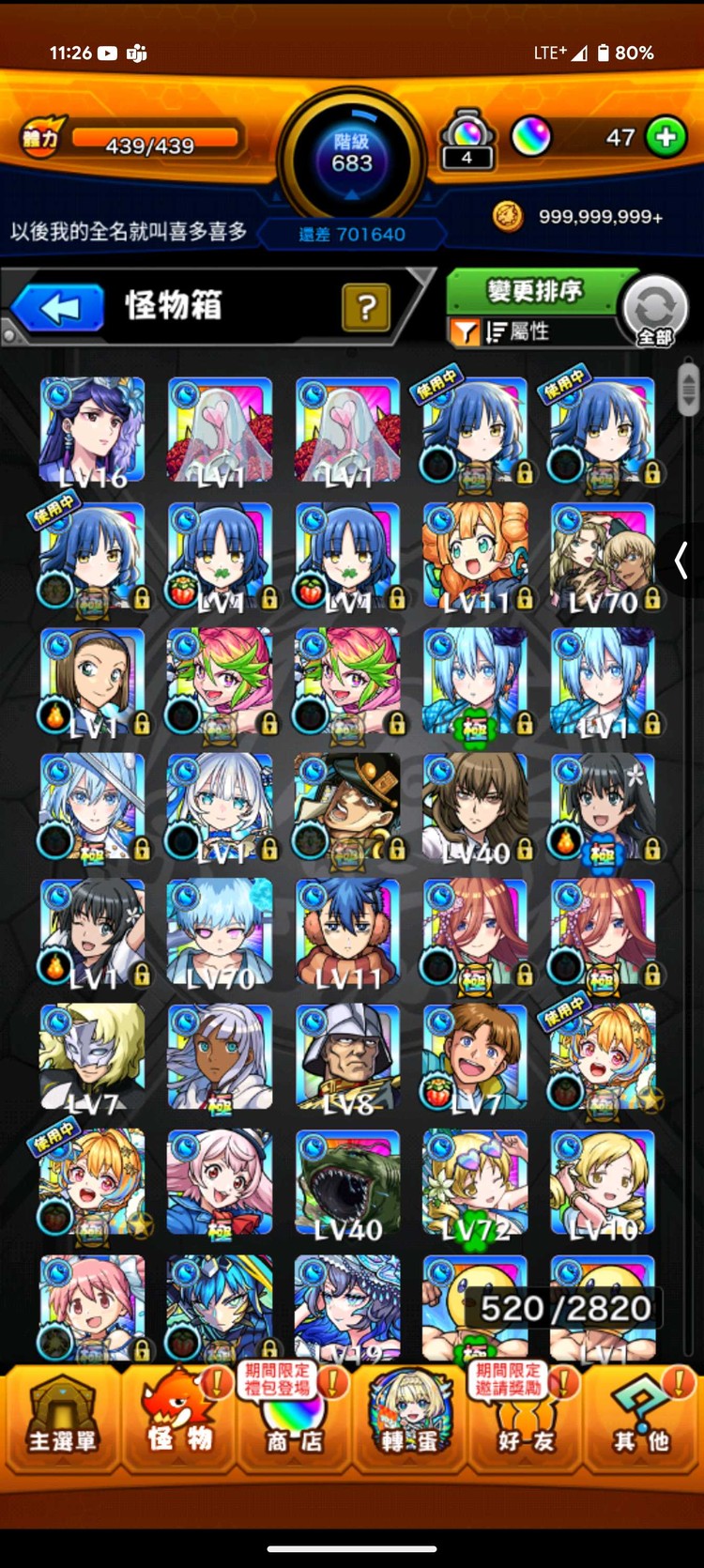Image resolution: width=704 pixels, height=1568 pixels.
Task: Select the LV7 masked blonde monster
Action: click(92, 1057)
